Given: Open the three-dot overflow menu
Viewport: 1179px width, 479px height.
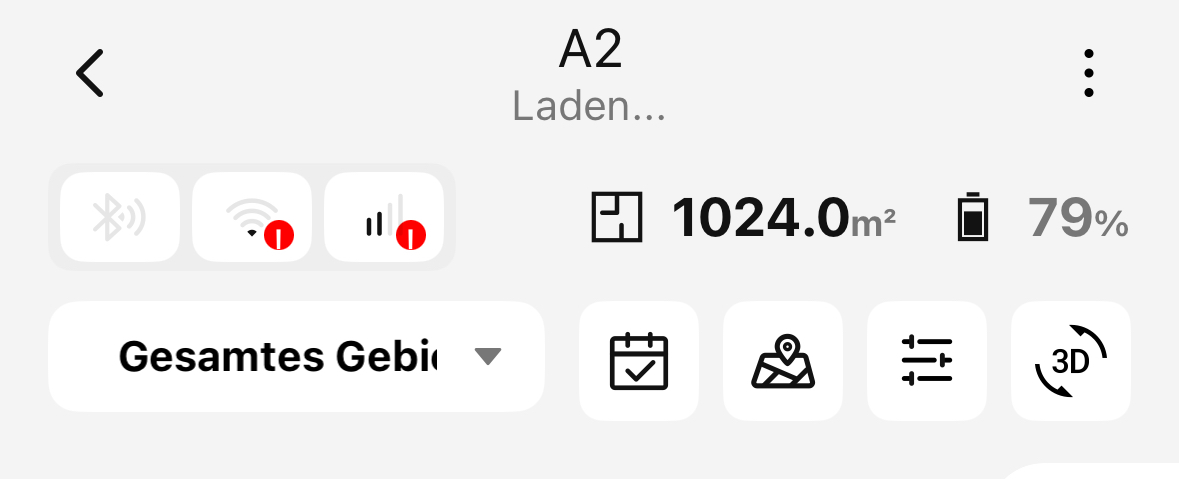Looking at the screenshot, I should (1088, 73).
